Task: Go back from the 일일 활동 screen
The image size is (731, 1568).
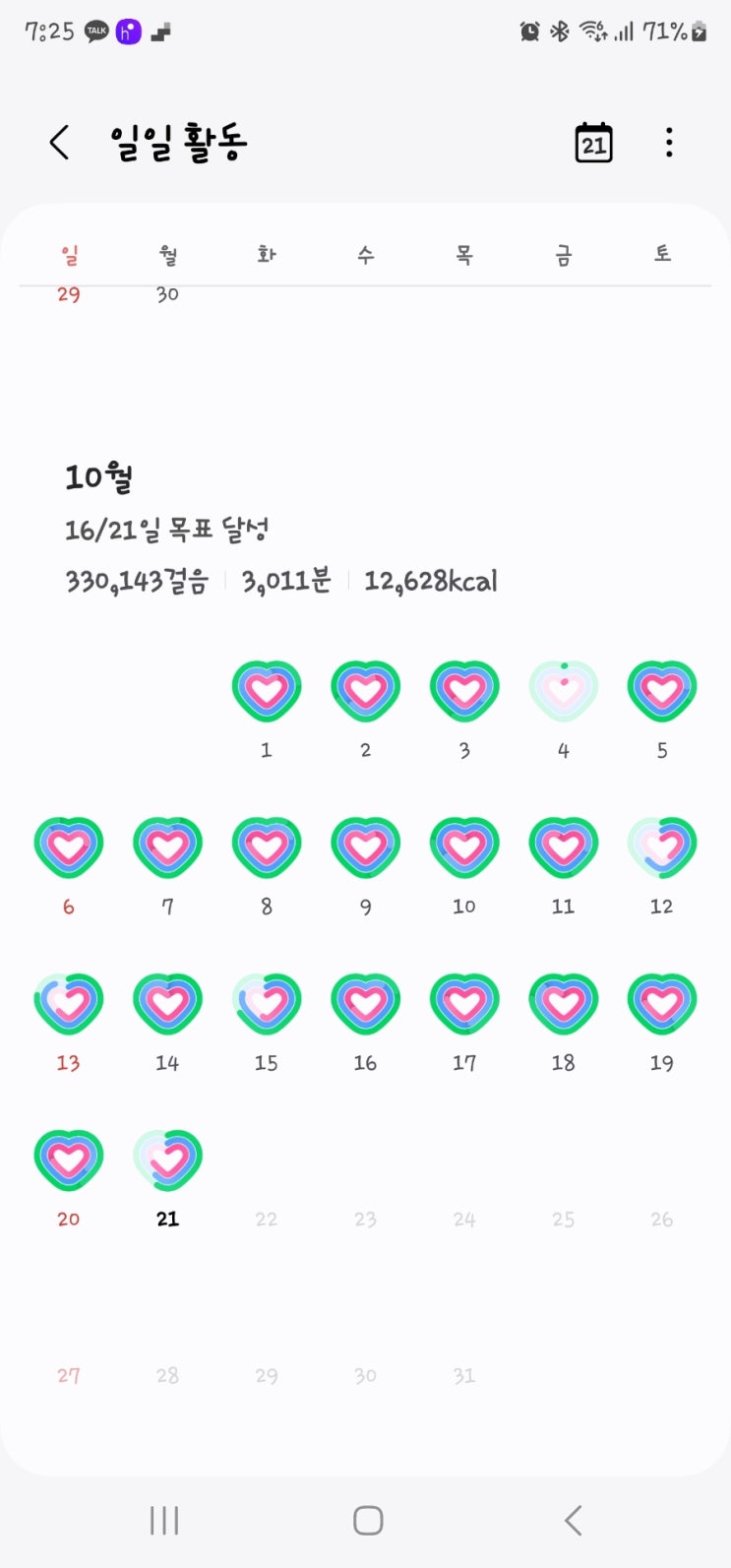Action: tap(59, 143)
